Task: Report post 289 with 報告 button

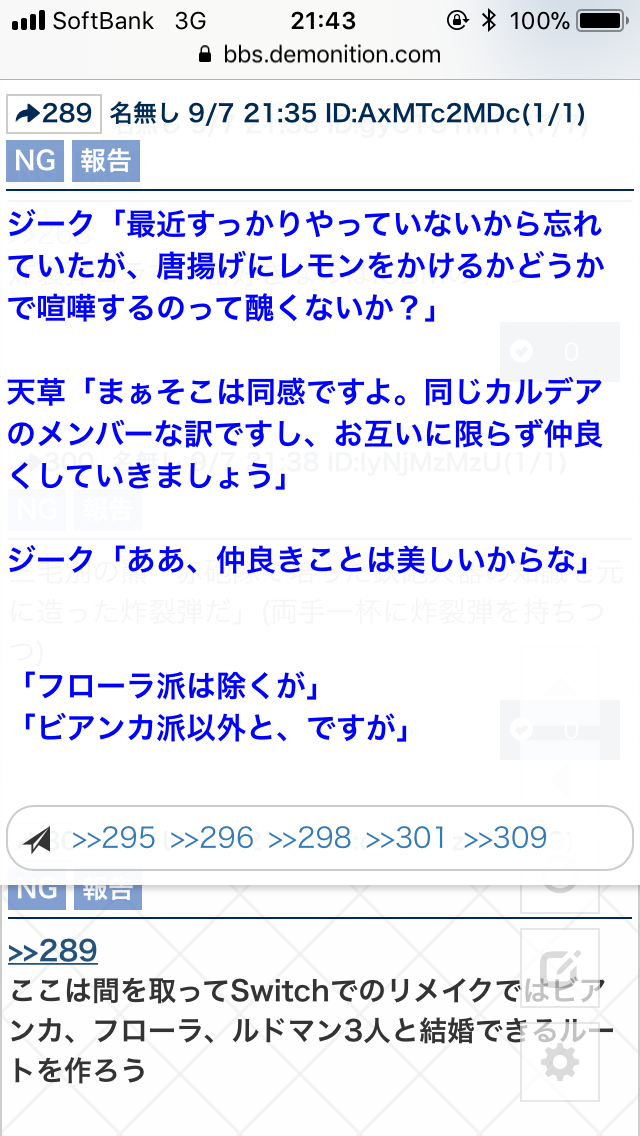Action: coord(105,161)
